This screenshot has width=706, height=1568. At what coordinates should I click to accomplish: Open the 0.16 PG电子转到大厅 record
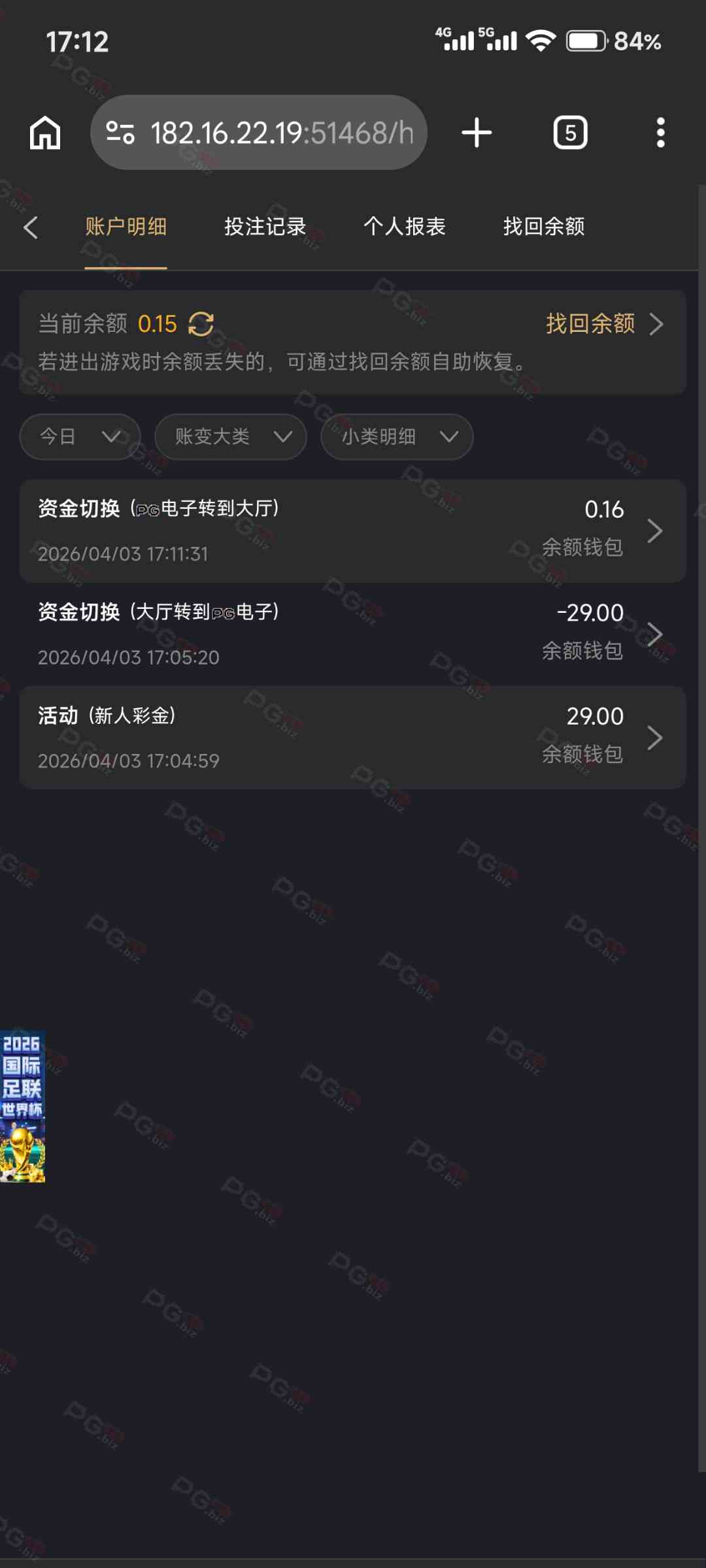click(353, 531)
